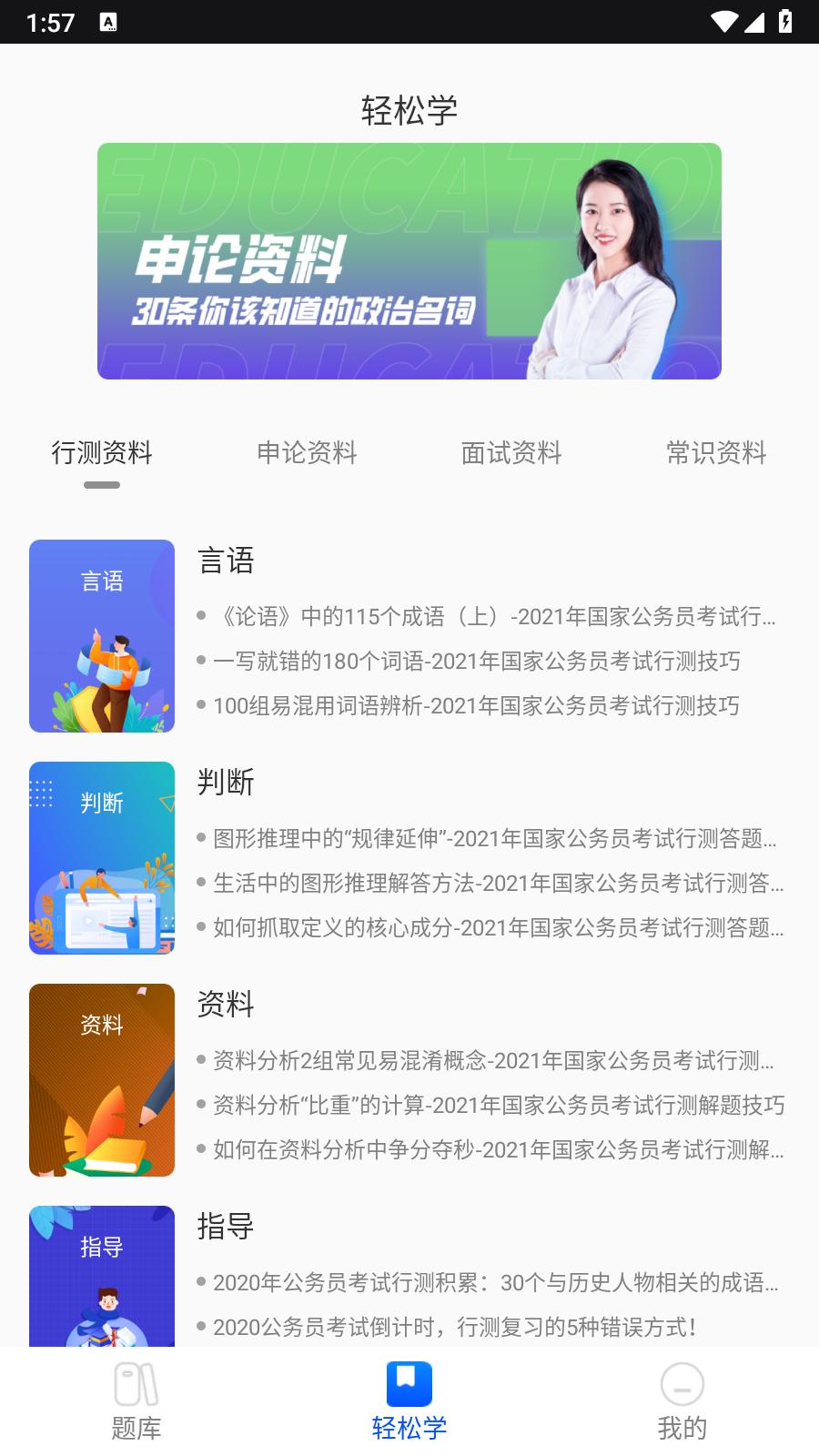Tap the battery charging indicator
Image resolution: width=819 pixels, height=1456 pixels.
pos(784,20)
